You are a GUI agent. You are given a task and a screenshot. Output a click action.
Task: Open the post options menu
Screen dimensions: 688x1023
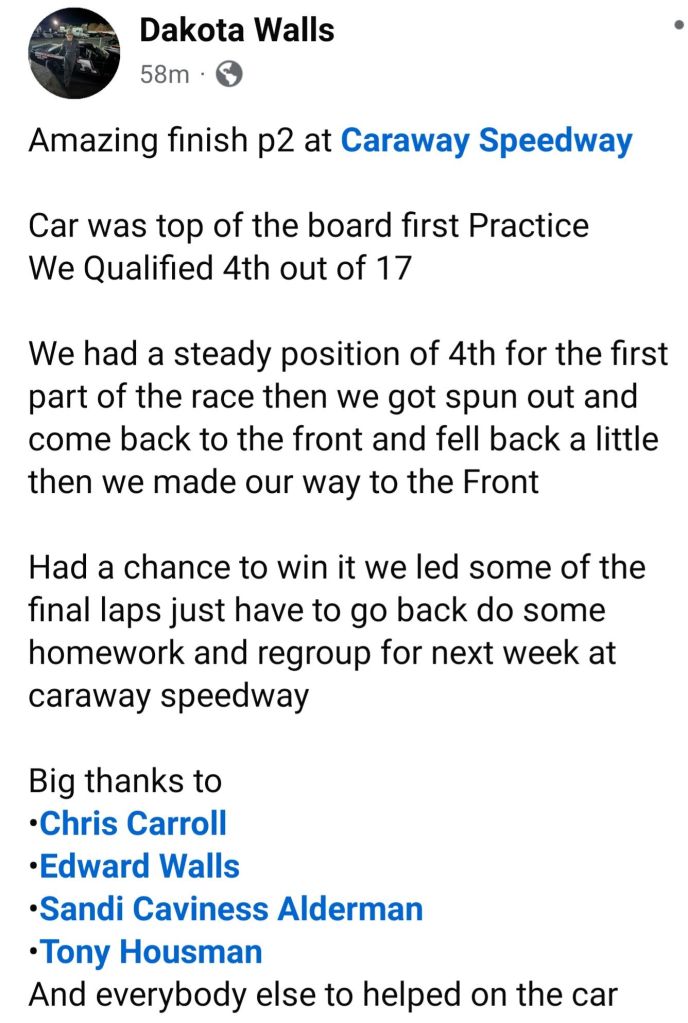pyautogui.click(x=679, y=20)
